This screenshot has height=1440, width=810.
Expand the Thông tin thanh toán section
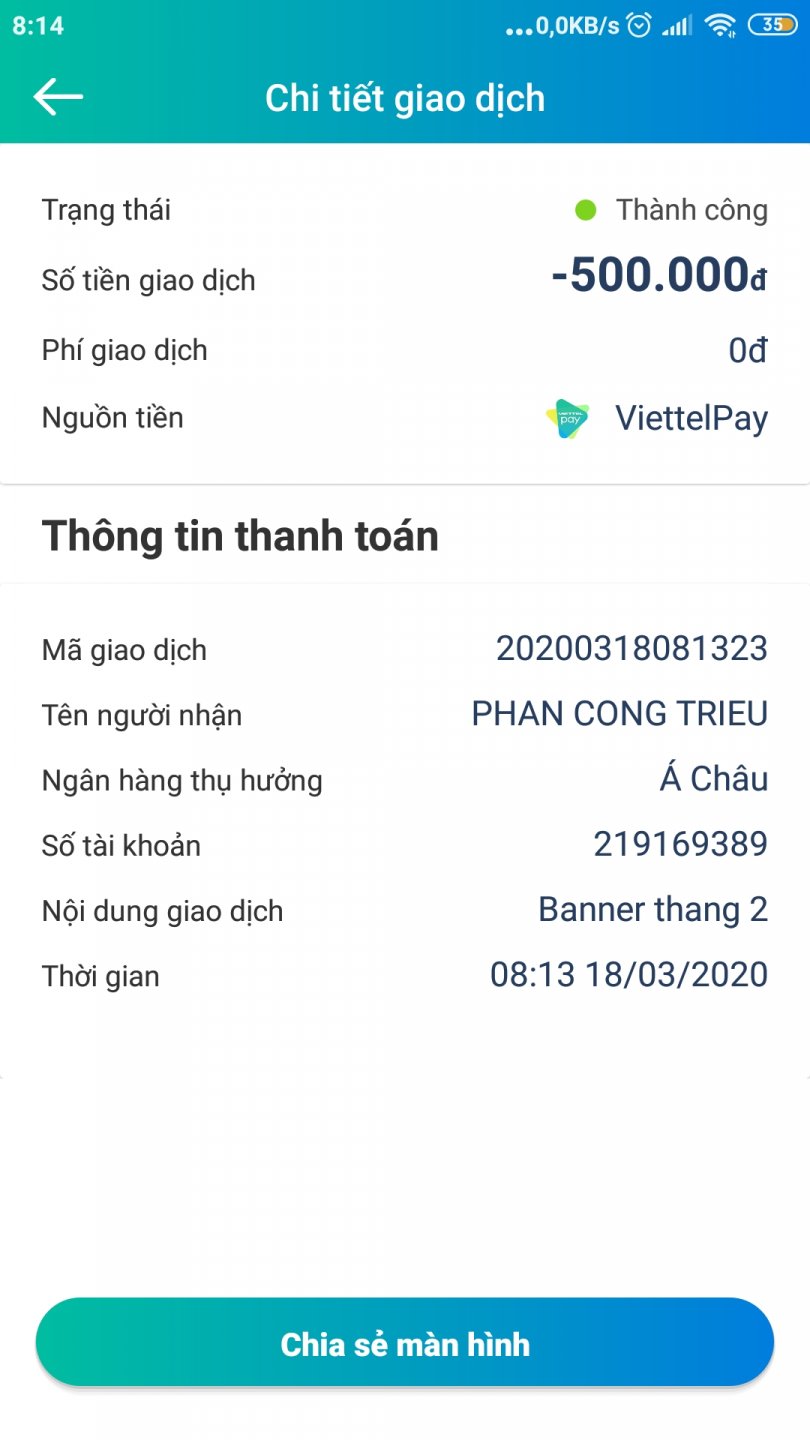click(x=239, y=535)
